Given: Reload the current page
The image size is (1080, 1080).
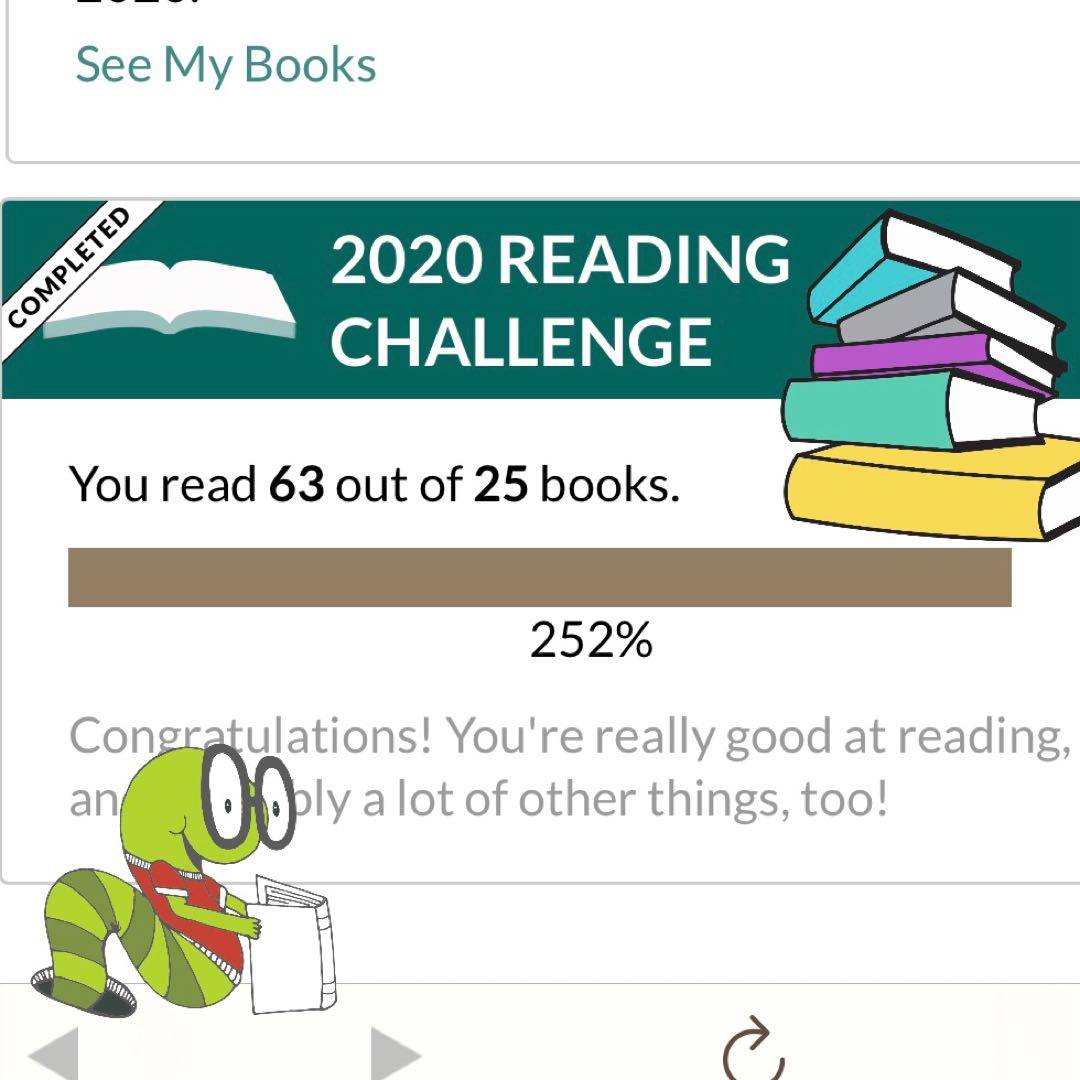Looking at the screenshot, I should click(x=753, y=1050).
